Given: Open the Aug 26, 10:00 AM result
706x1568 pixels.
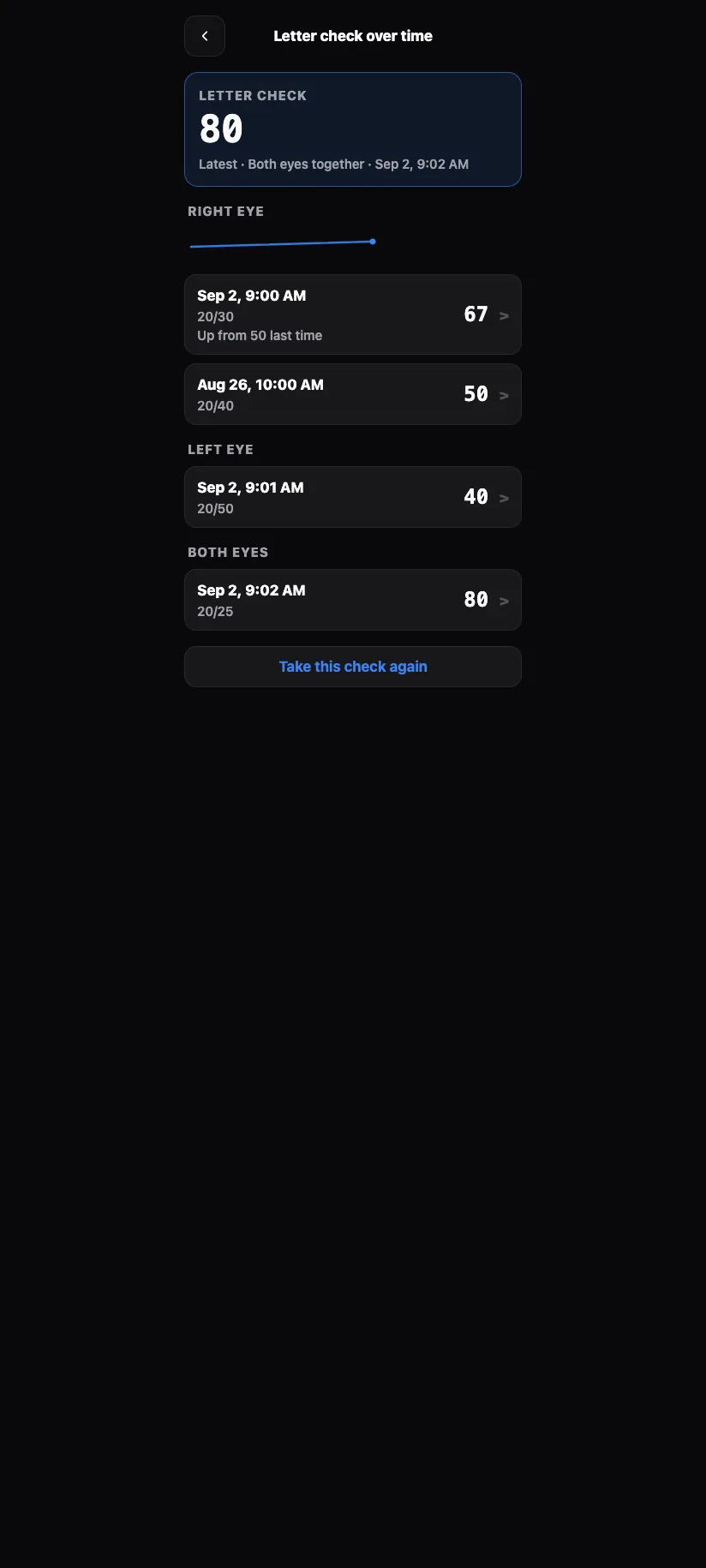Looking at the screenshot, I should [353, 394].
